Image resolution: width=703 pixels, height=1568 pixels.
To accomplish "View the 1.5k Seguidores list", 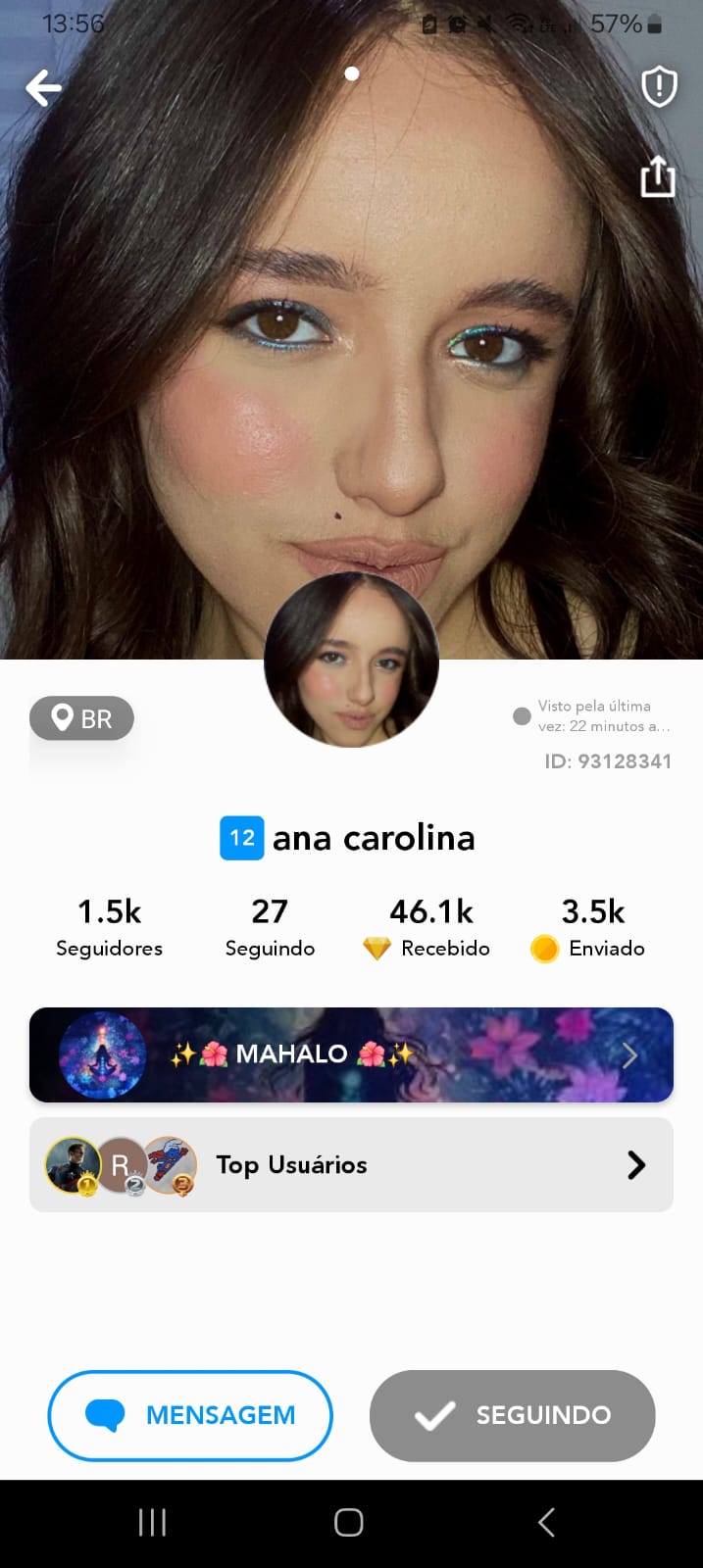I will 109,926.
